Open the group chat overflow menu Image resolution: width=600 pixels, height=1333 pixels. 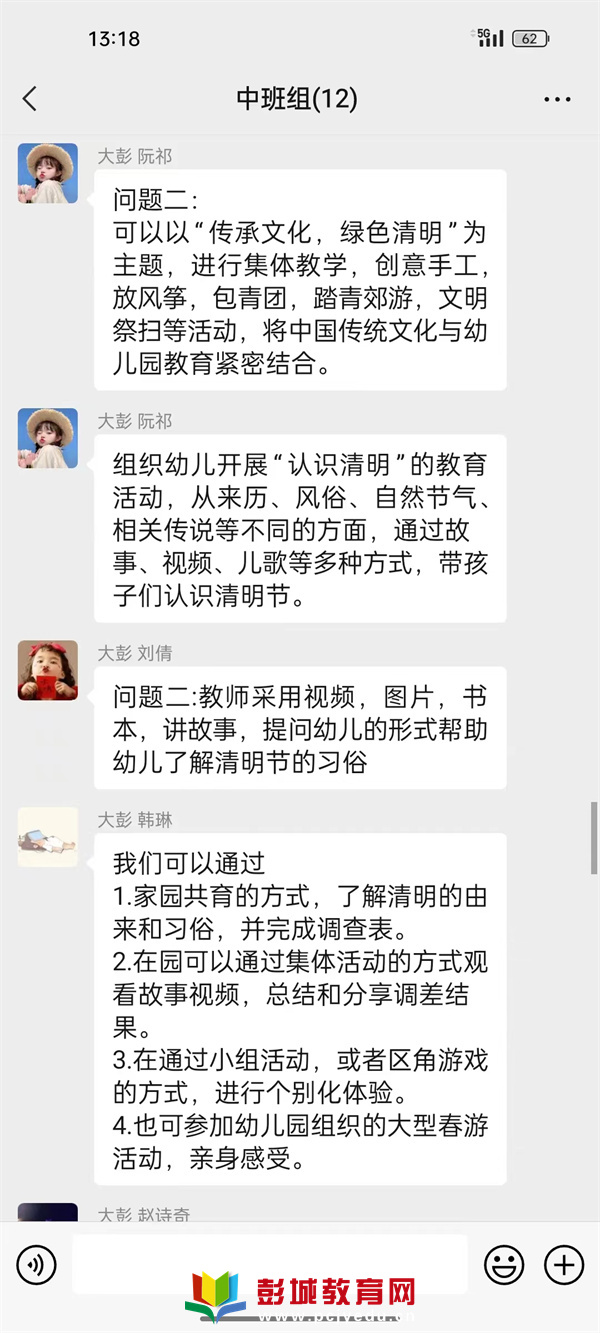(557, 99)
